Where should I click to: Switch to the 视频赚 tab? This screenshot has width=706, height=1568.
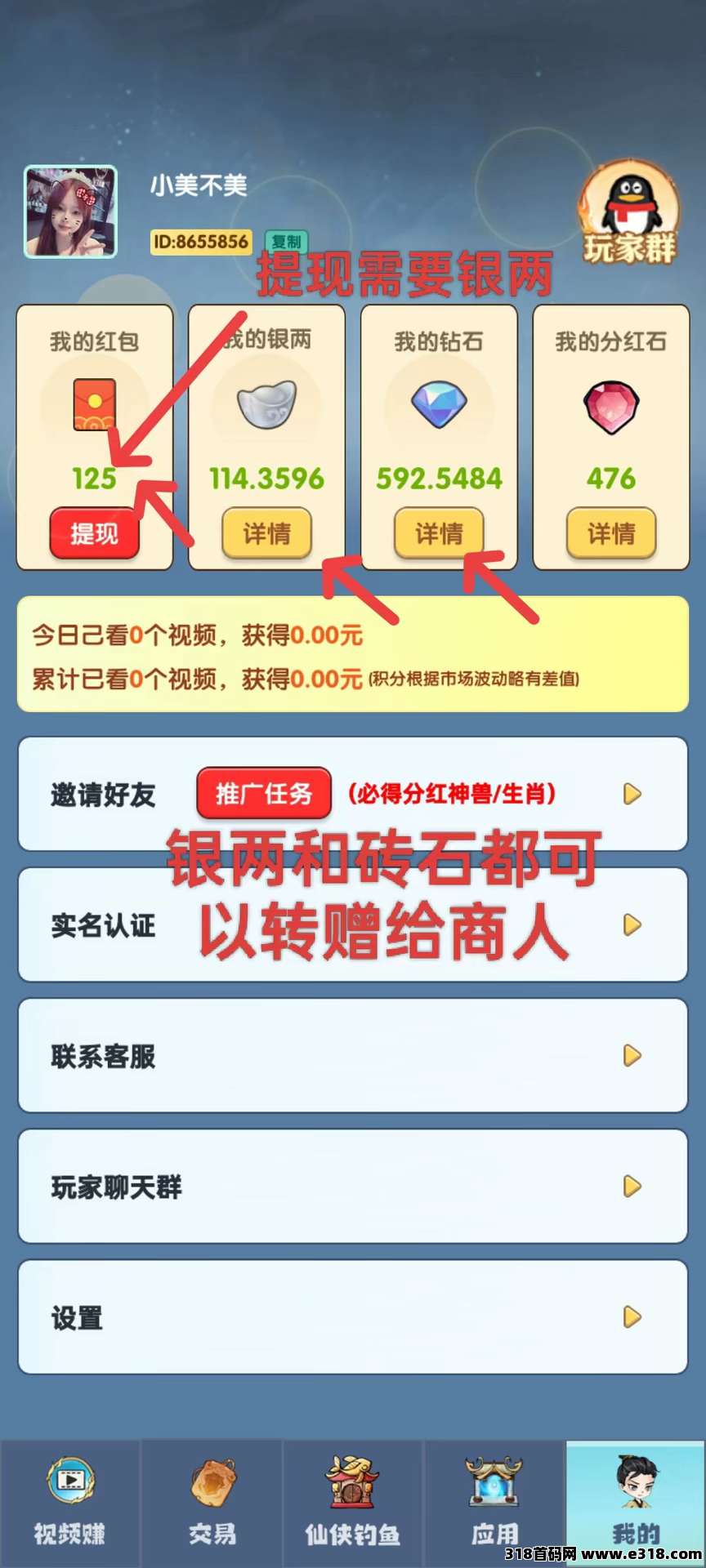pyautogui.click(x=70, y=1503)
